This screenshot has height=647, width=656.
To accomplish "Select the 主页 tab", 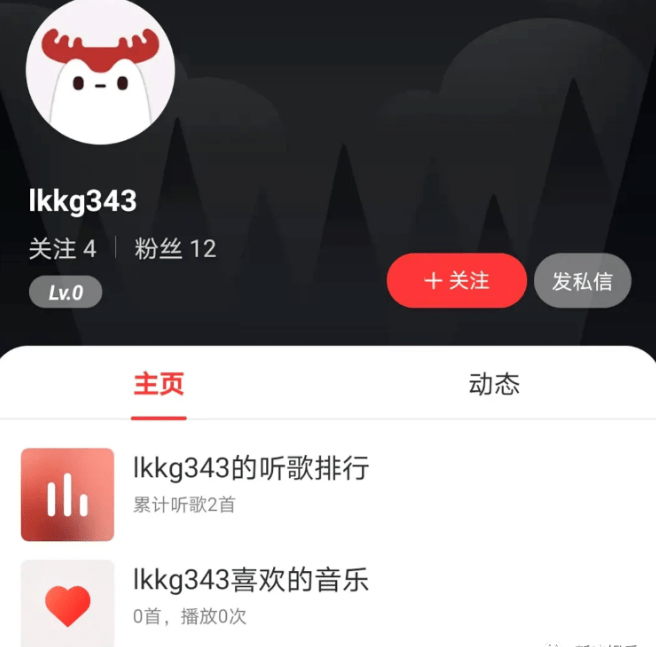I will tap(159, 385).
